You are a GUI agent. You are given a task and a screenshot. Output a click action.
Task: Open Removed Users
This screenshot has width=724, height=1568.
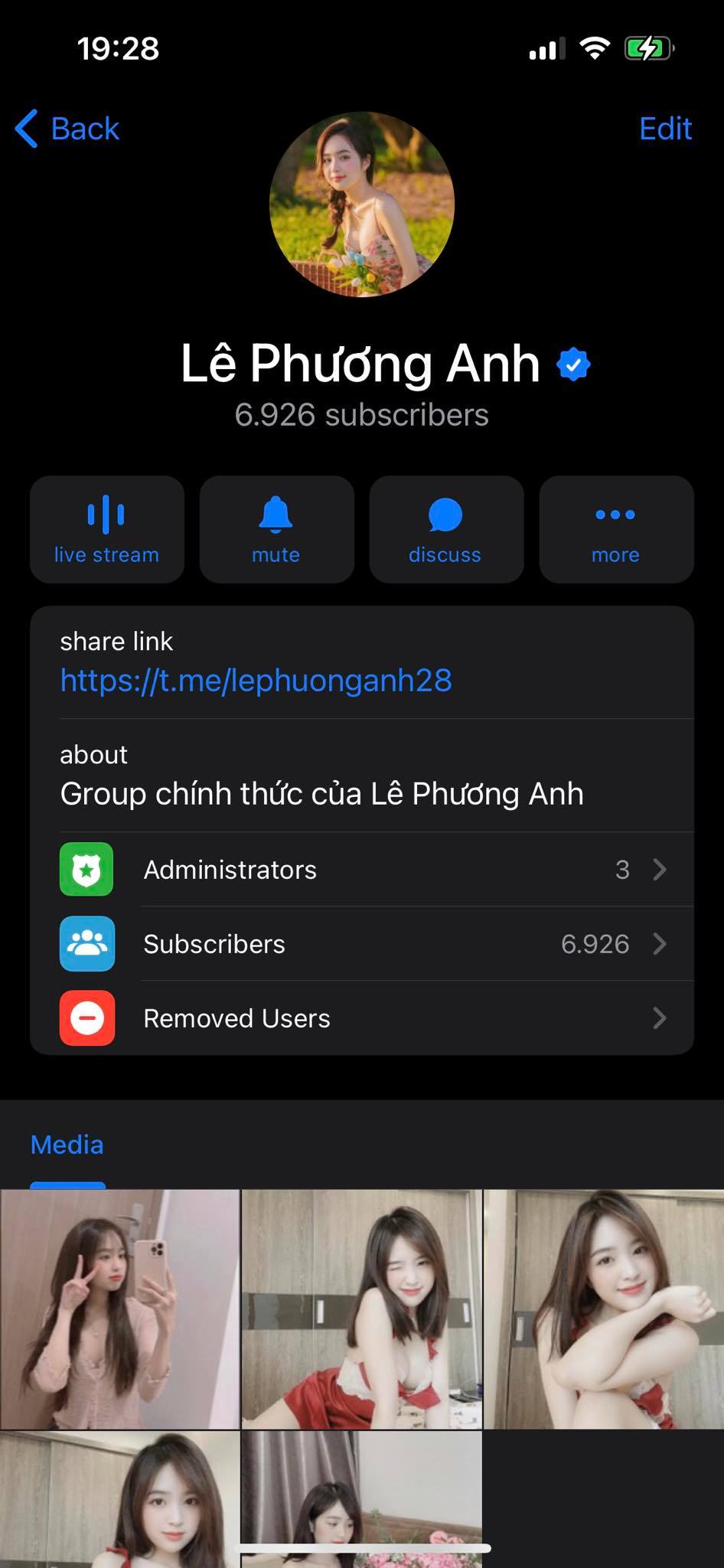coord(362,1018)
